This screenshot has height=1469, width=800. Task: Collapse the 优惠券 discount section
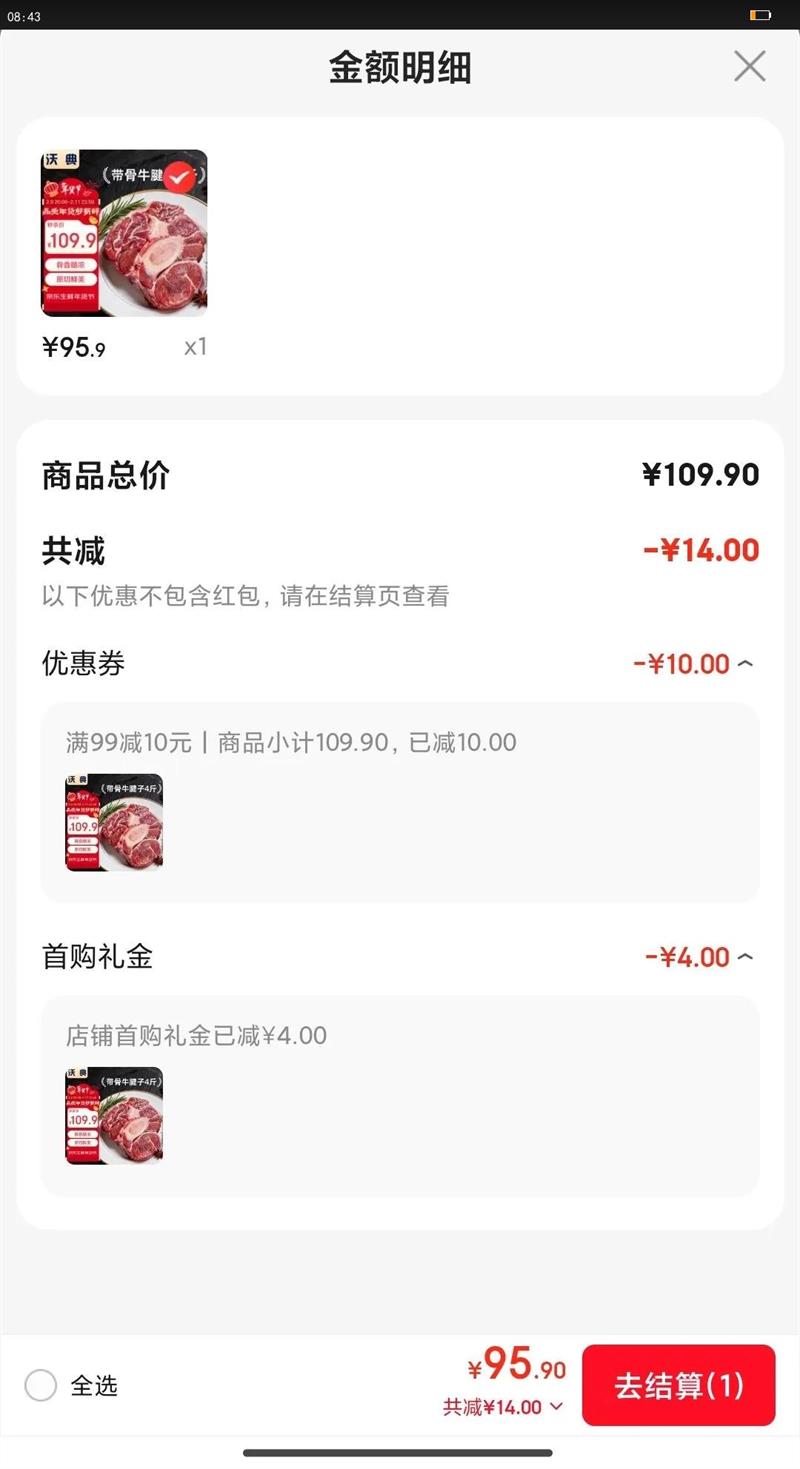tap(745, 664)
